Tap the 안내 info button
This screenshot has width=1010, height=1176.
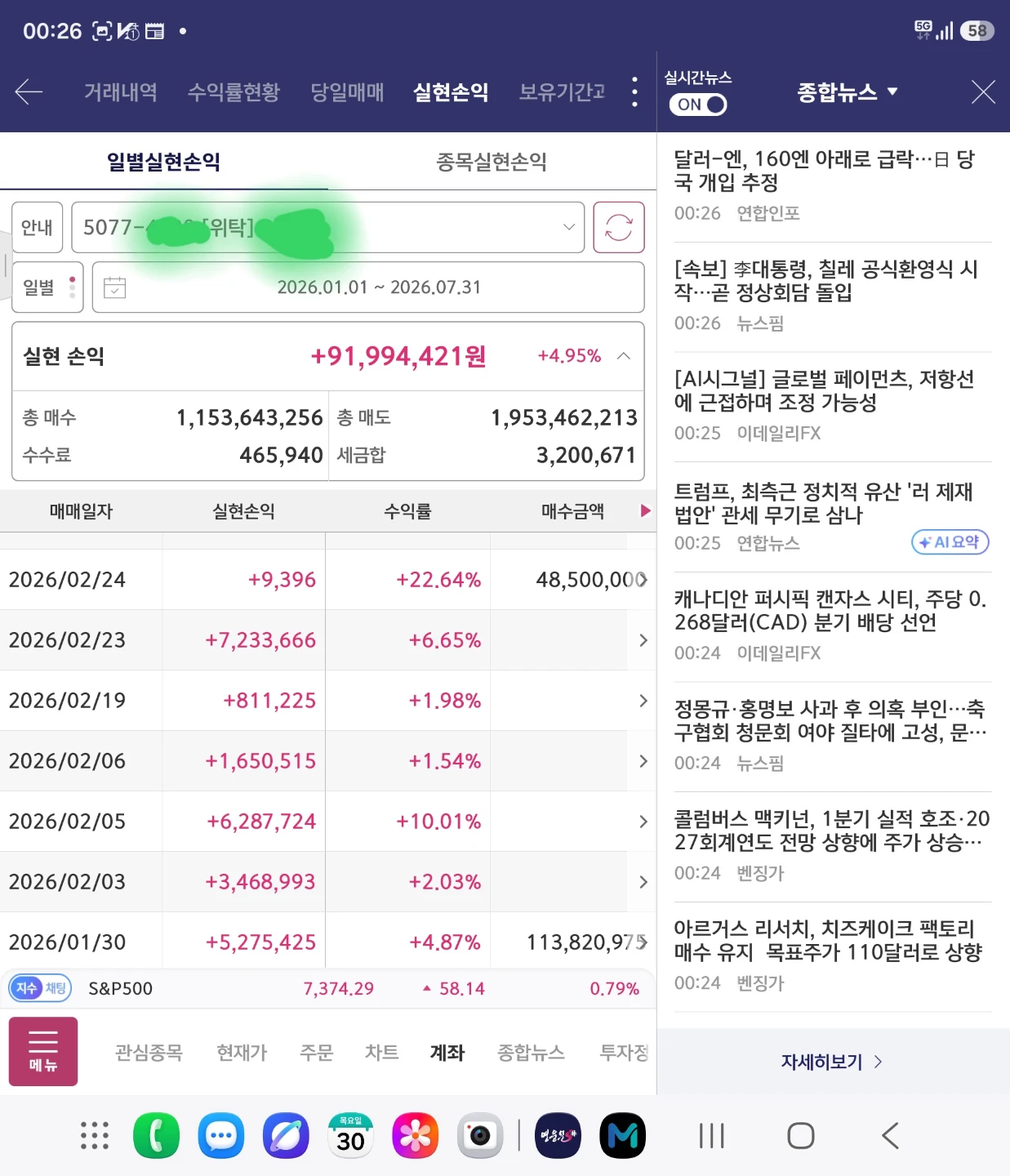click(x=38, y=227)
